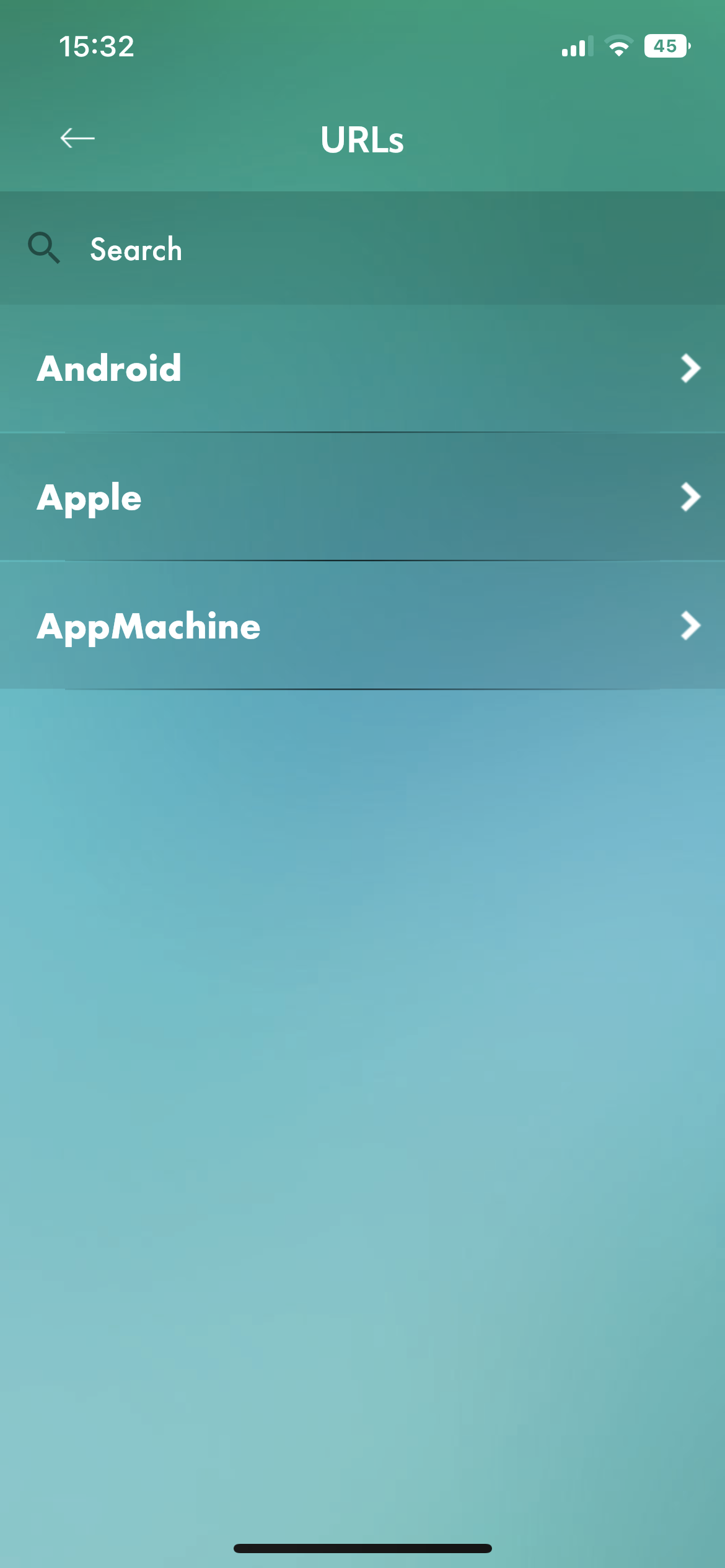This screenshot has height=1568, width=725.
Task: Open the Apple URL entry
Action: point(362,497)
